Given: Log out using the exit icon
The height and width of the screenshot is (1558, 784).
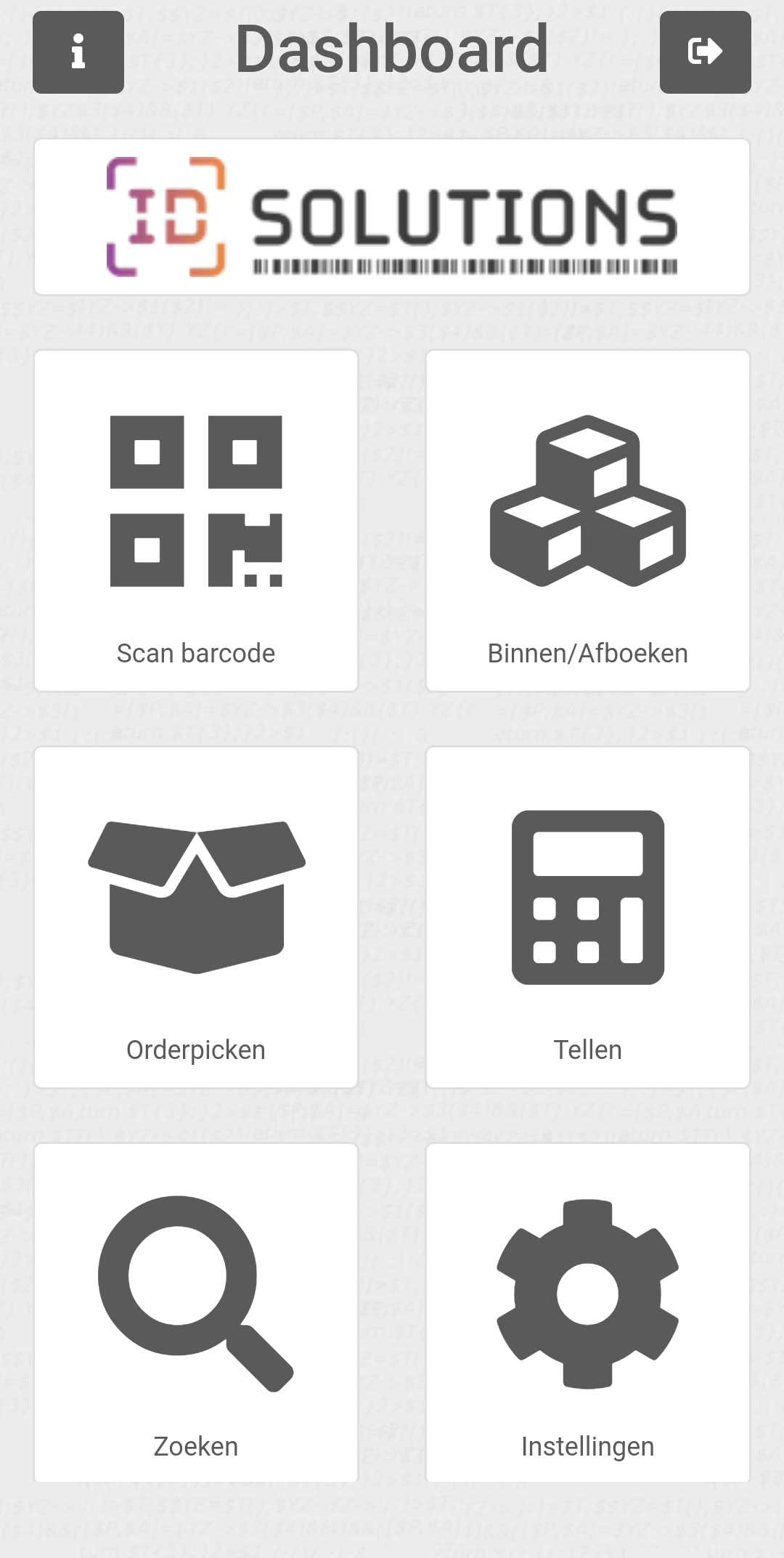Looking at the screenshot, I should point(705,52).
